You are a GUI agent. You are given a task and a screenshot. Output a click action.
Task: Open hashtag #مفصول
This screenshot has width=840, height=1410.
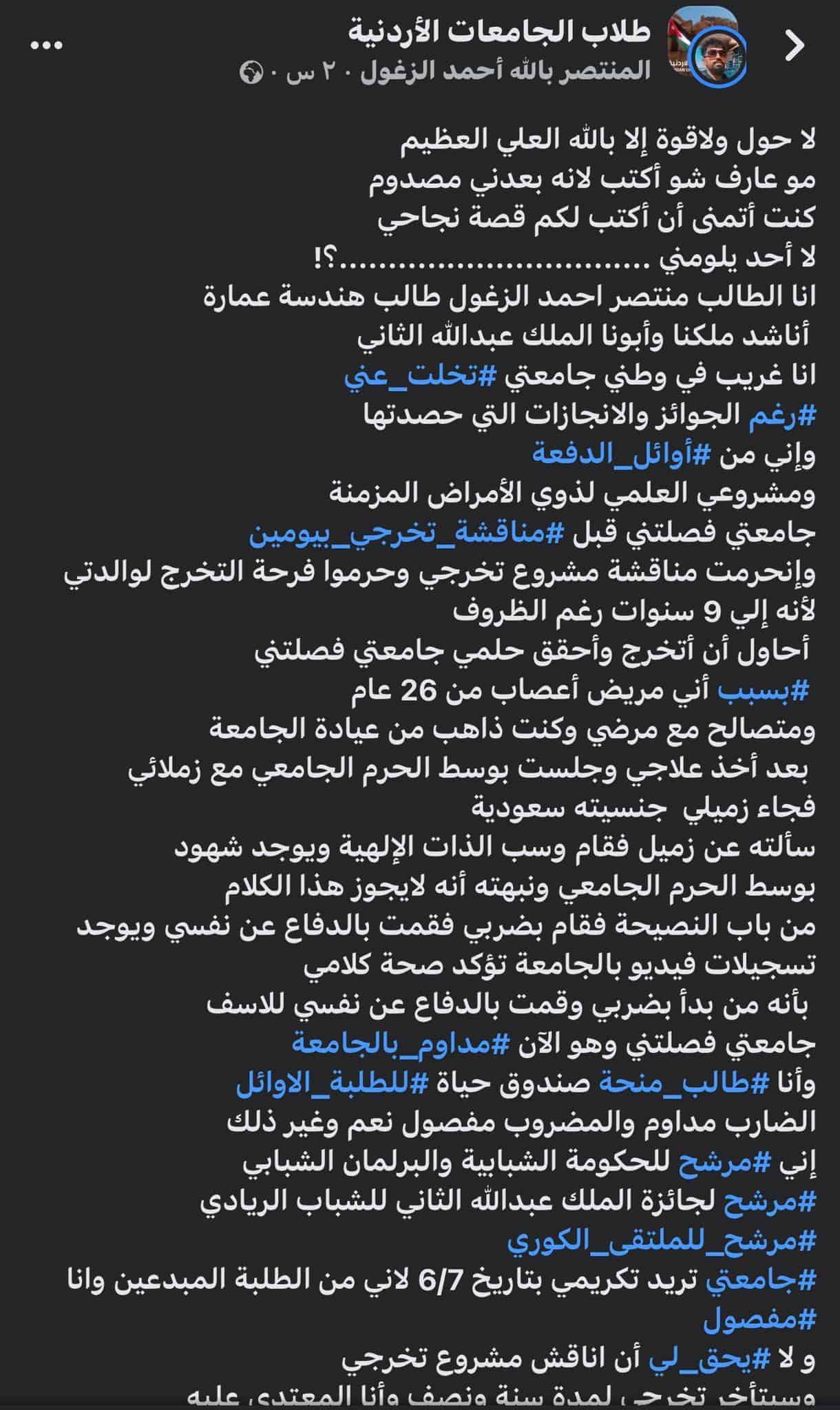tap(759, 1319)
